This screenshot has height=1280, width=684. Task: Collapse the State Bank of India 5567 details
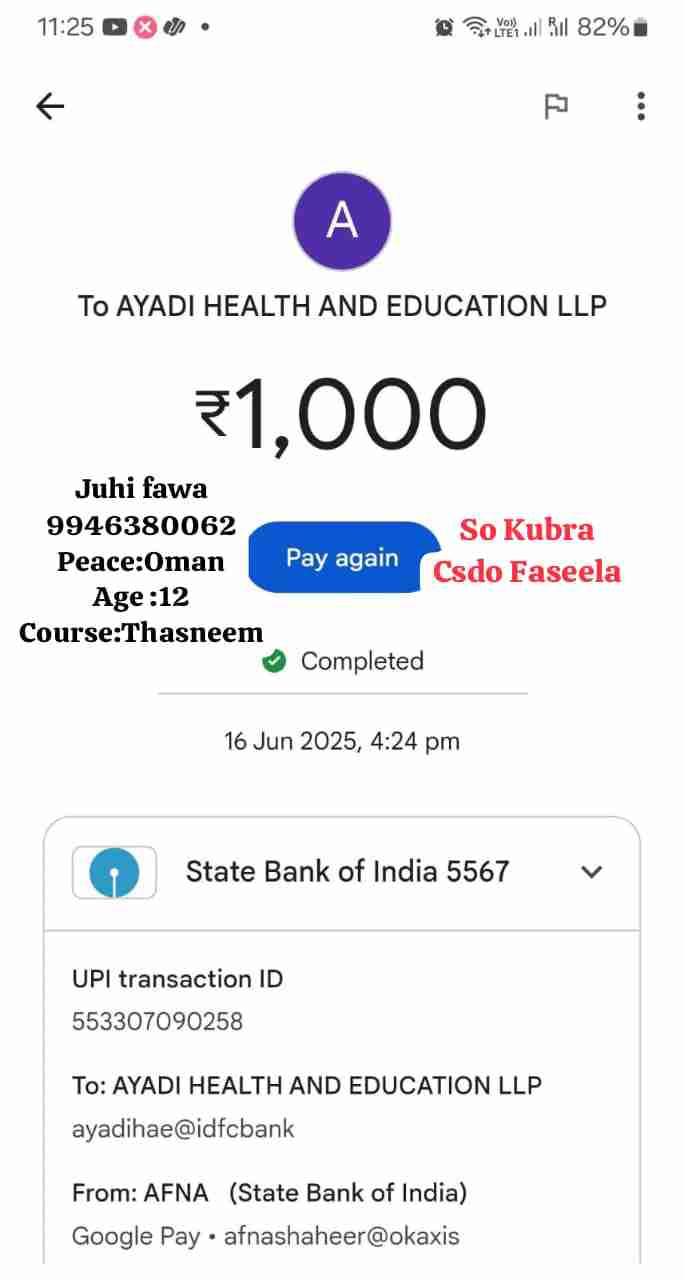point(592,872)
